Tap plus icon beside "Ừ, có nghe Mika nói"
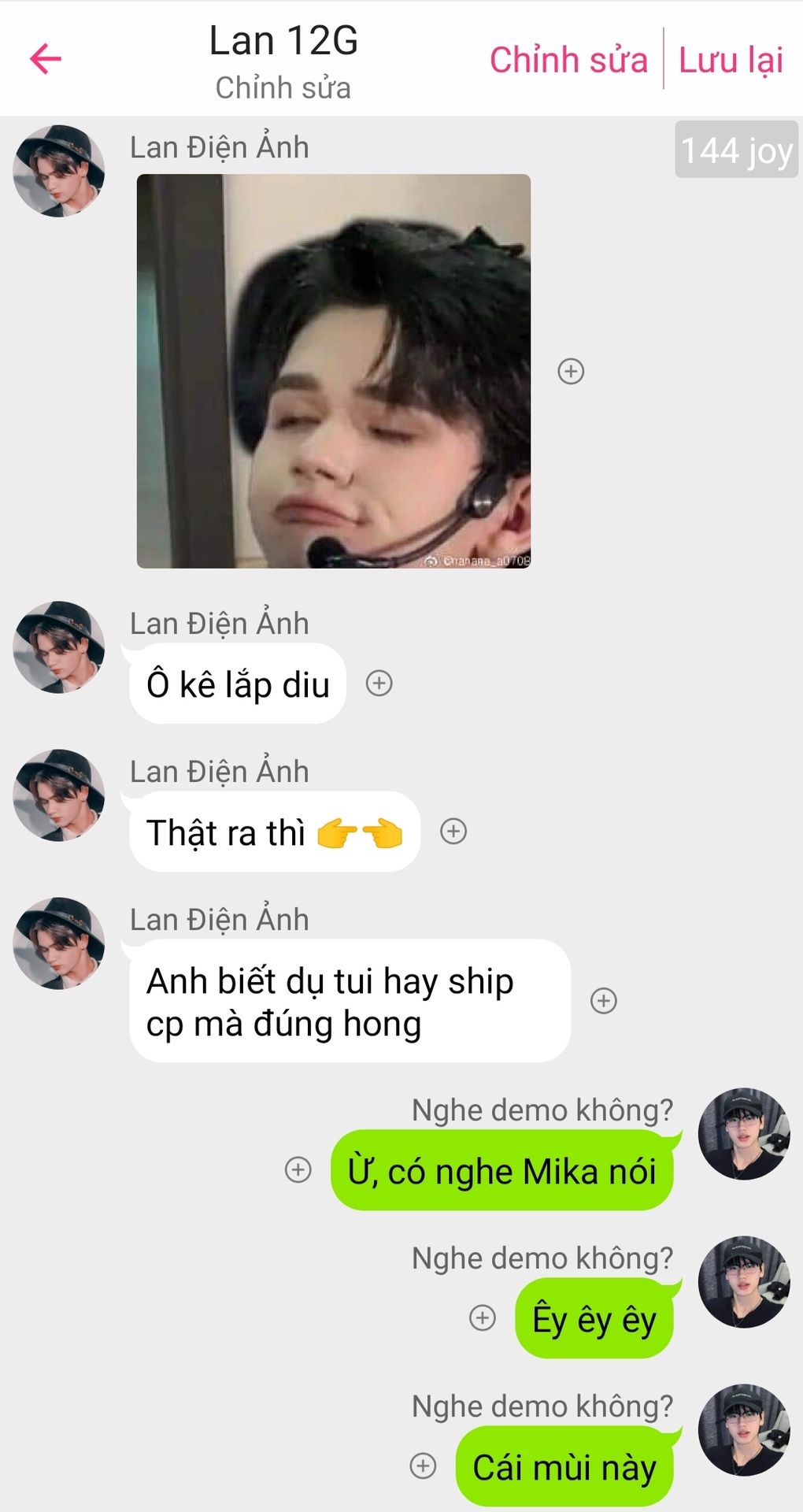 coord(298,1169)
